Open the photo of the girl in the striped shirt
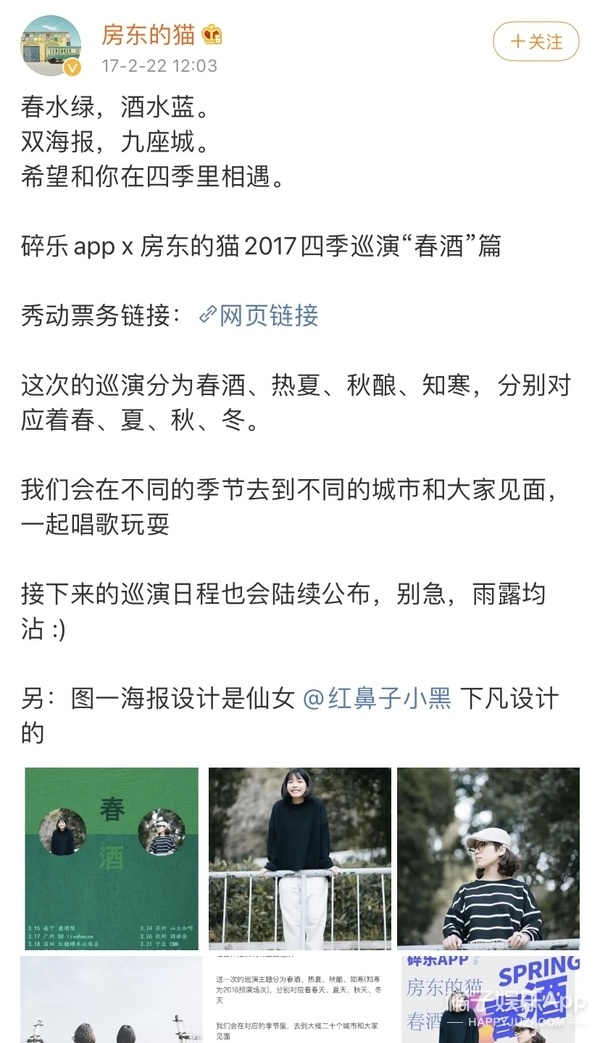This screenshot has width=600, height=1043. tap(488, 858)
